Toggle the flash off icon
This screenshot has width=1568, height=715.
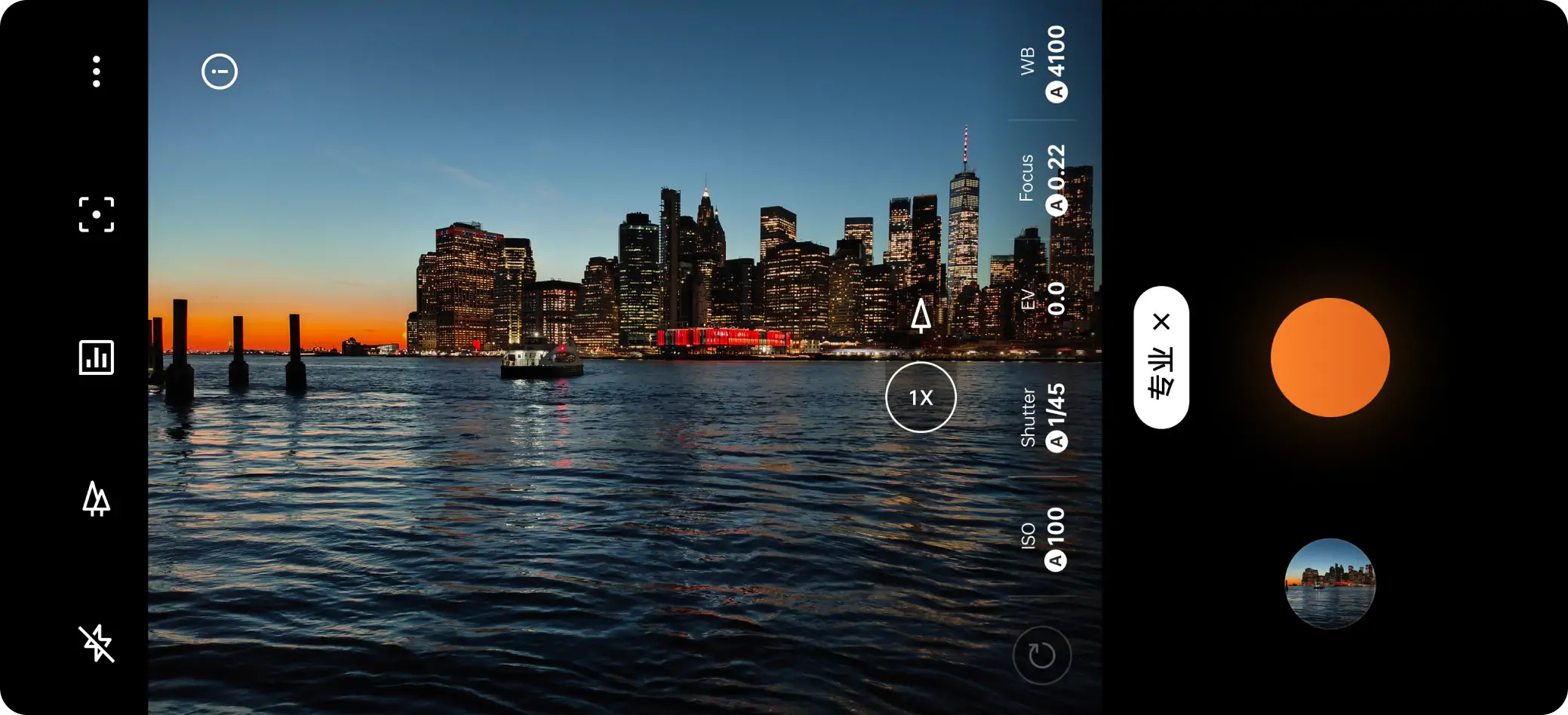click(96, 643)
